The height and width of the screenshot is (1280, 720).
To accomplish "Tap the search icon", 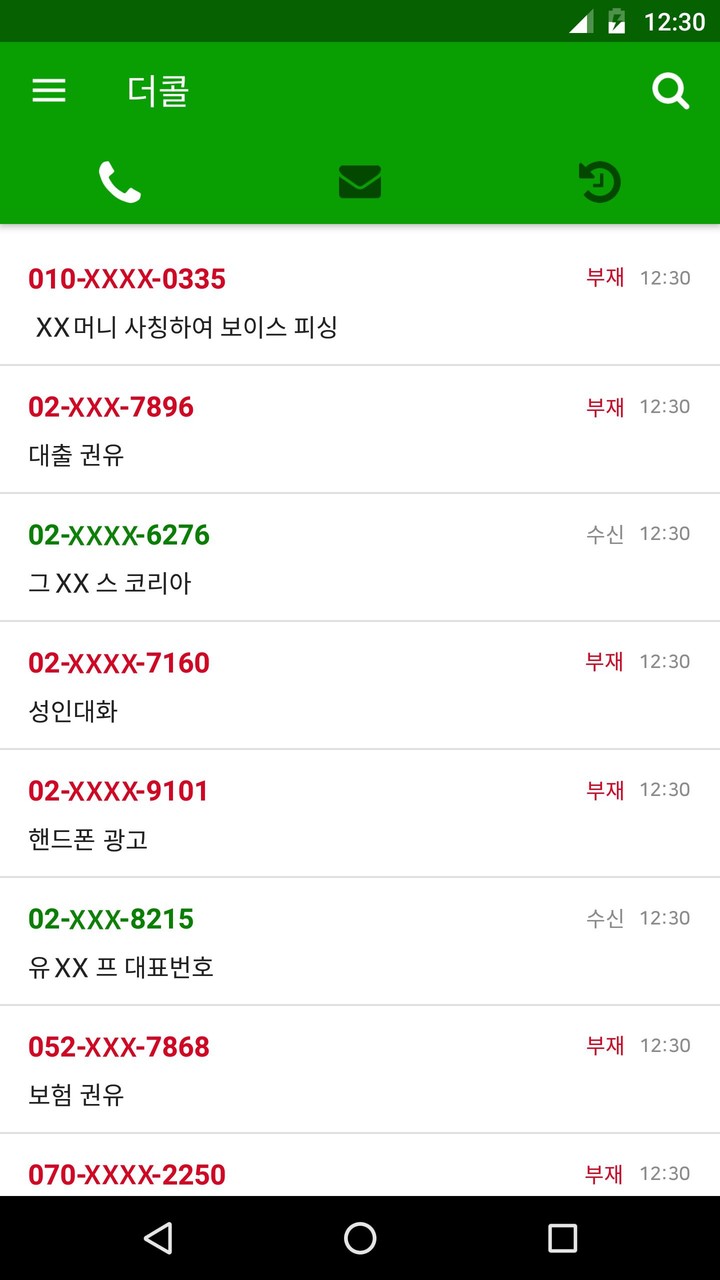I will 670,91.
